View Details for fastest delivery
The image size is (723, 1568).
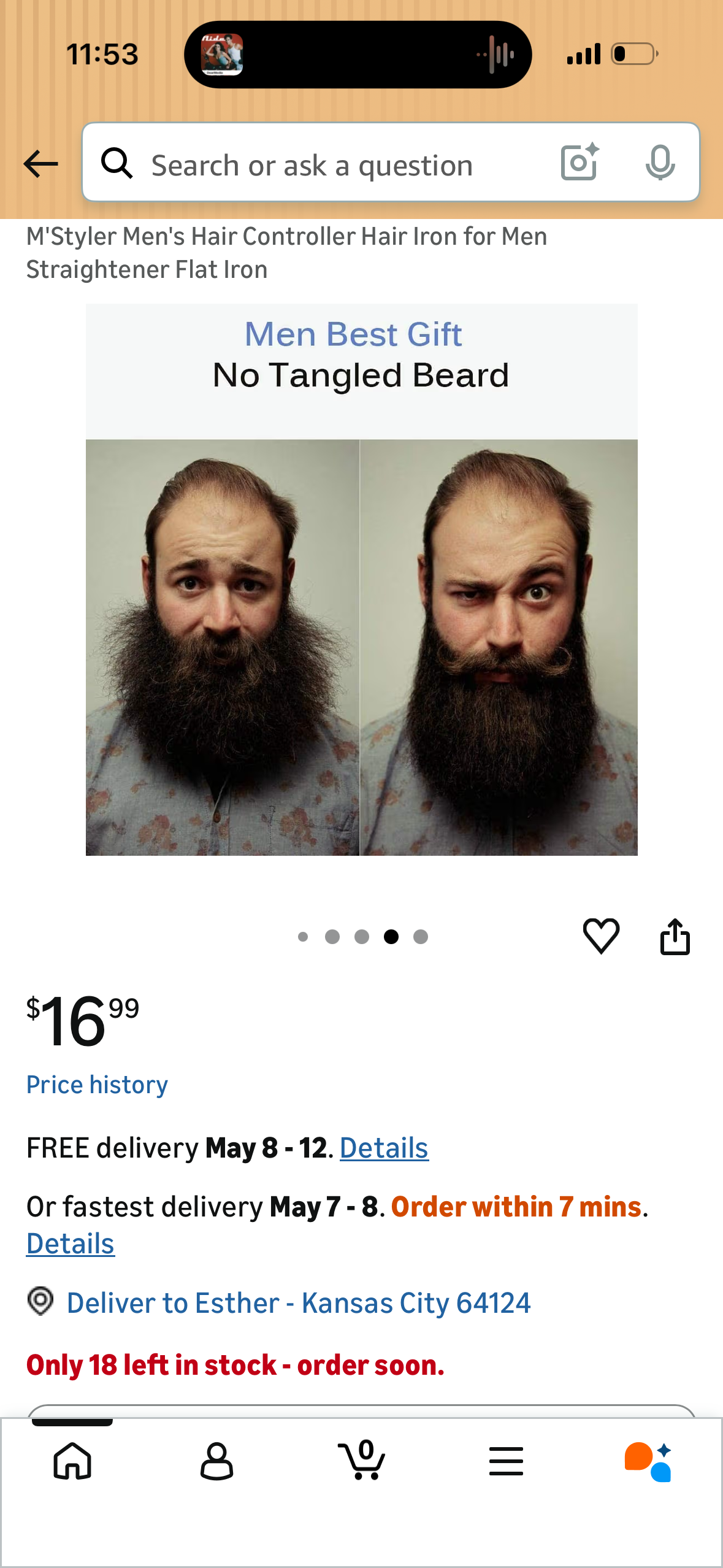click(71, 1243)
